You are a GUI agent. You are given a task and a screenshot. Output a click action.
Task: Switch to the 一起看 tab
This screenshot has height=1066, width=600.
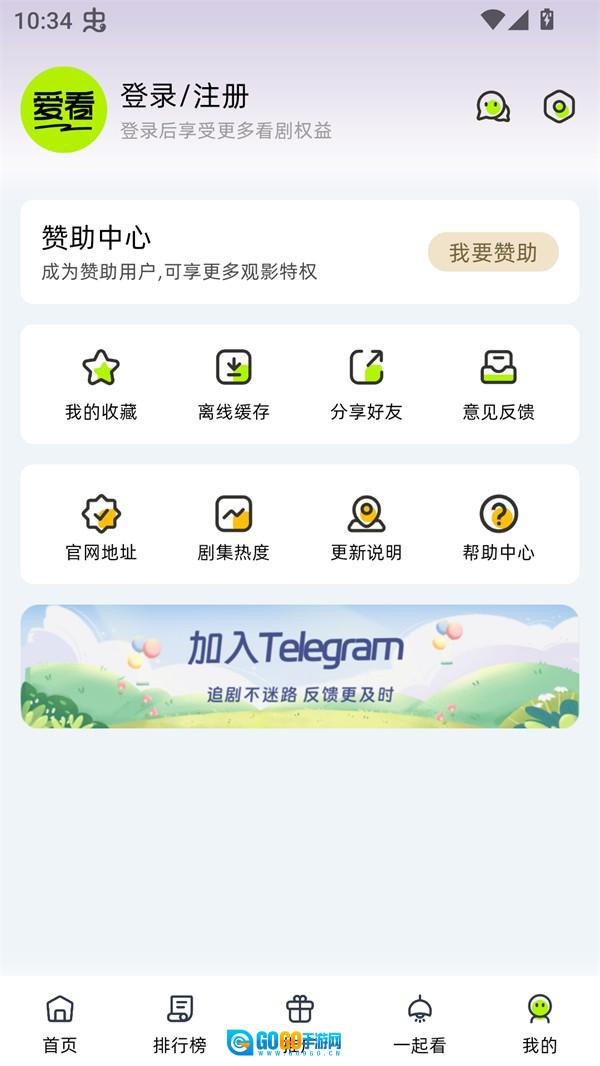pyautogui.click(x=420, y=1023)
